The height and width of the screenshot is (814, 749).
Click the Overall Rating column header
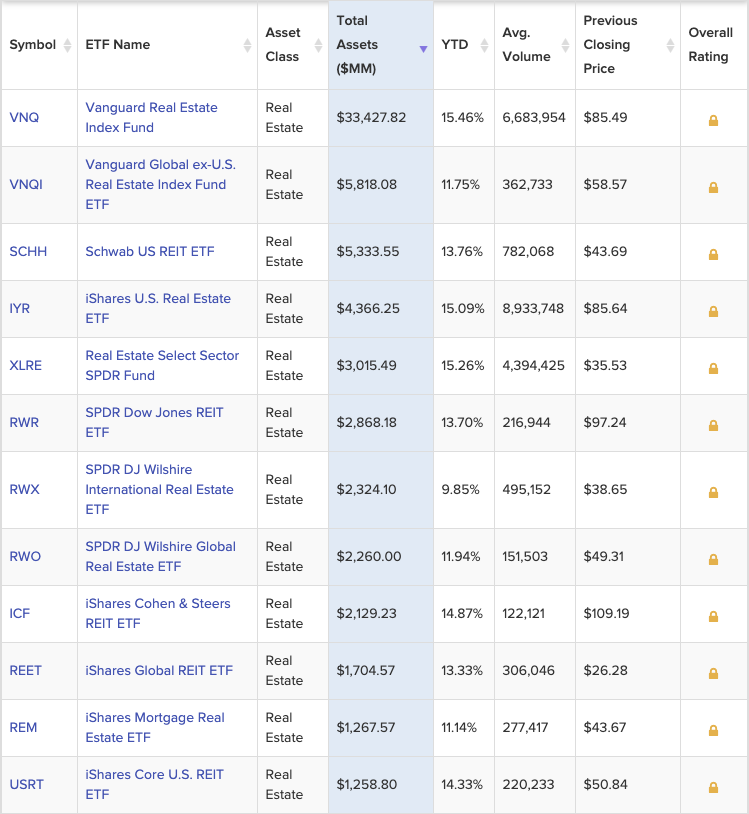click(710, 44)
